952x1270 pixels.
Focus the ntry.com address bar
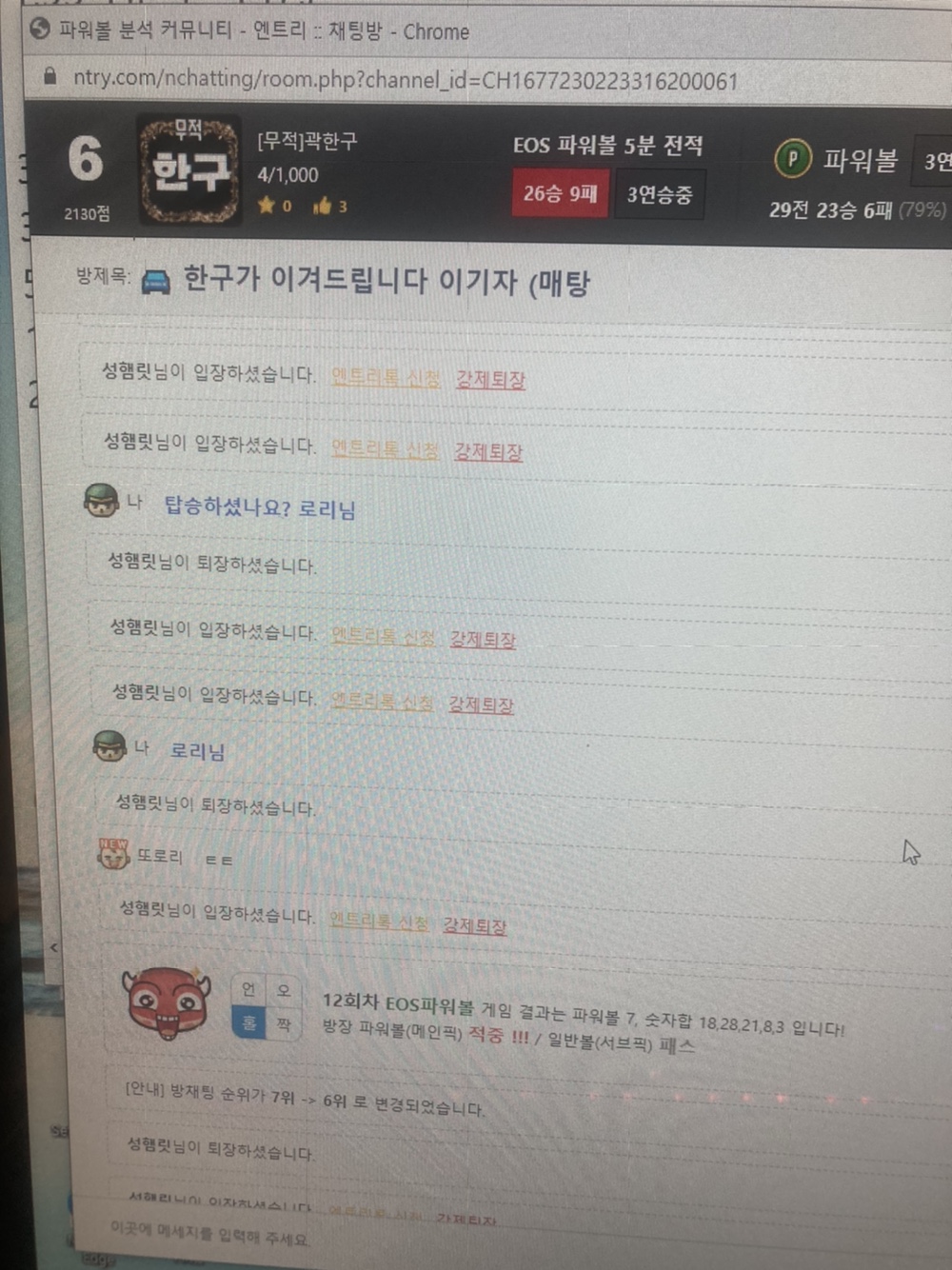coord(405,80)
